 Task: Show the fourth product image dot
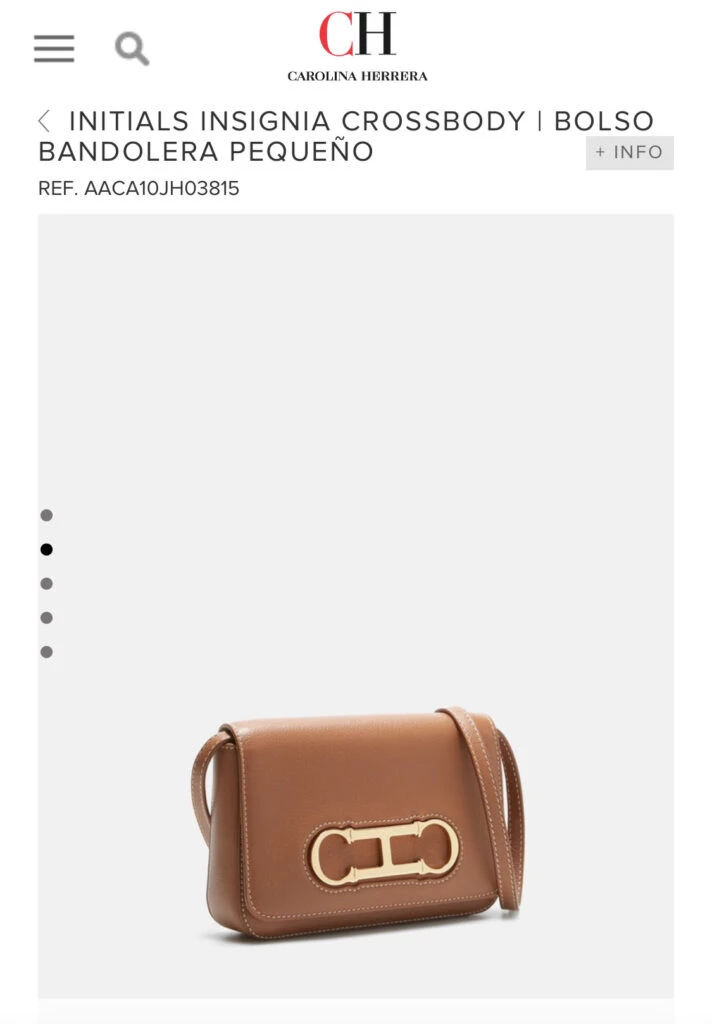point(46,618)
